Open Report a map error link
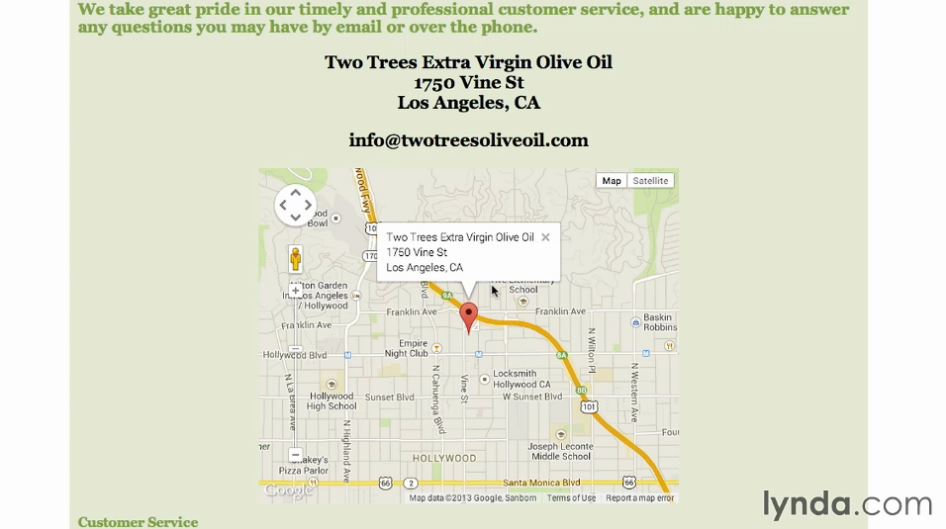 click(x=640, y=498)
